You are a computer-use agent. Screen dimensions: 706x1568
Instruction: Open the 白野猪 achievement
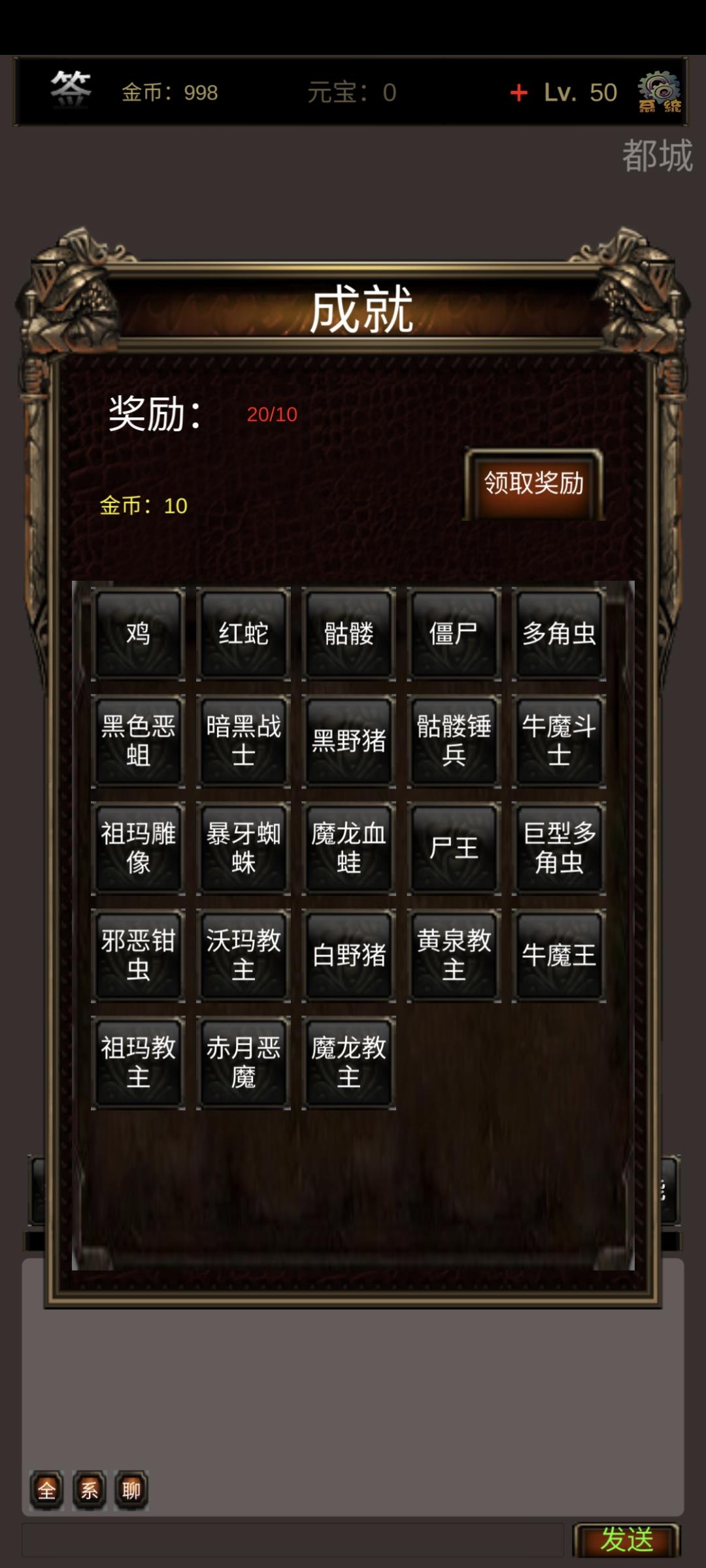point(348,955)
